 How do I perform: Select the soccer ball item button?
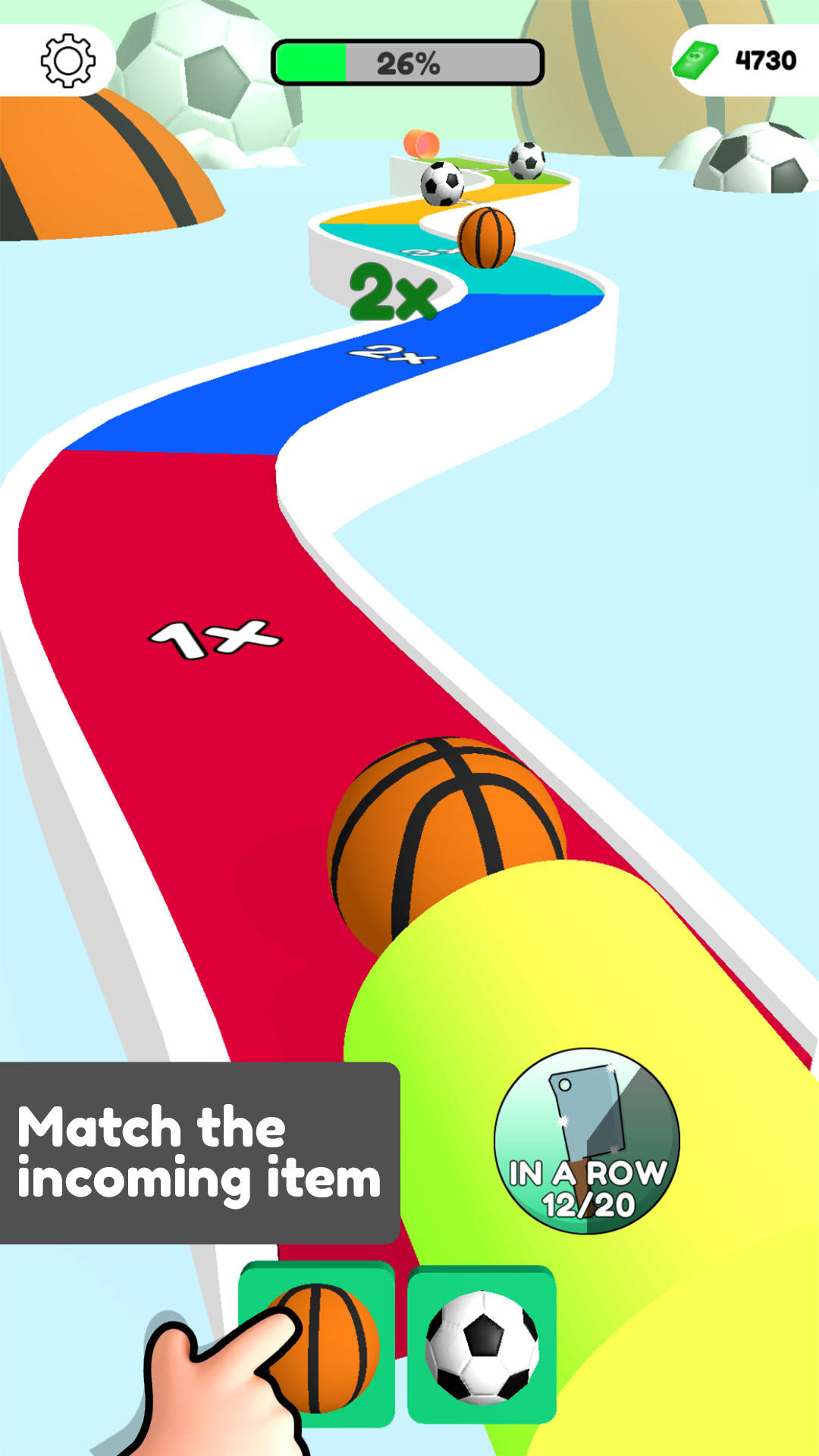[482, 1345]
